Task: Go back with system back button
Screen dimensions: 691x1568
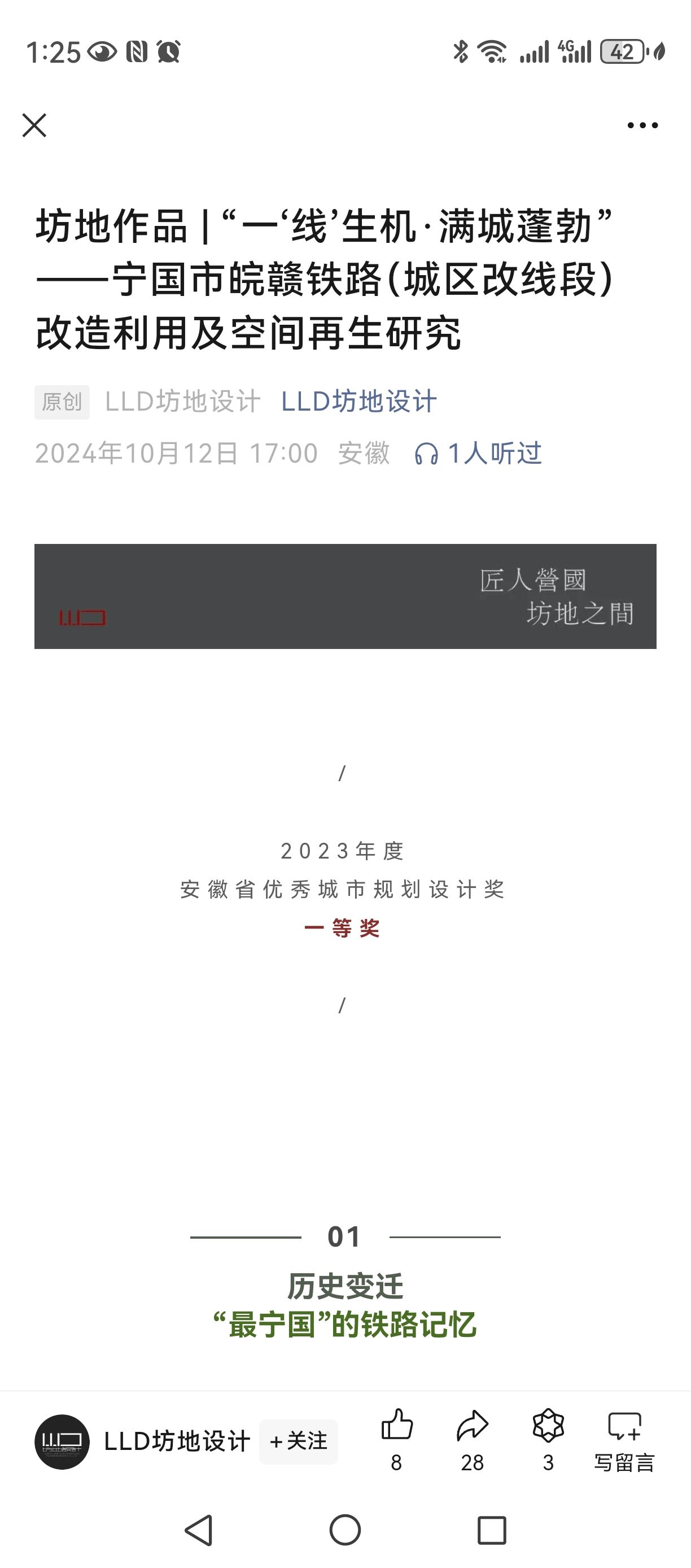Action: click(x=199, y=1530)
